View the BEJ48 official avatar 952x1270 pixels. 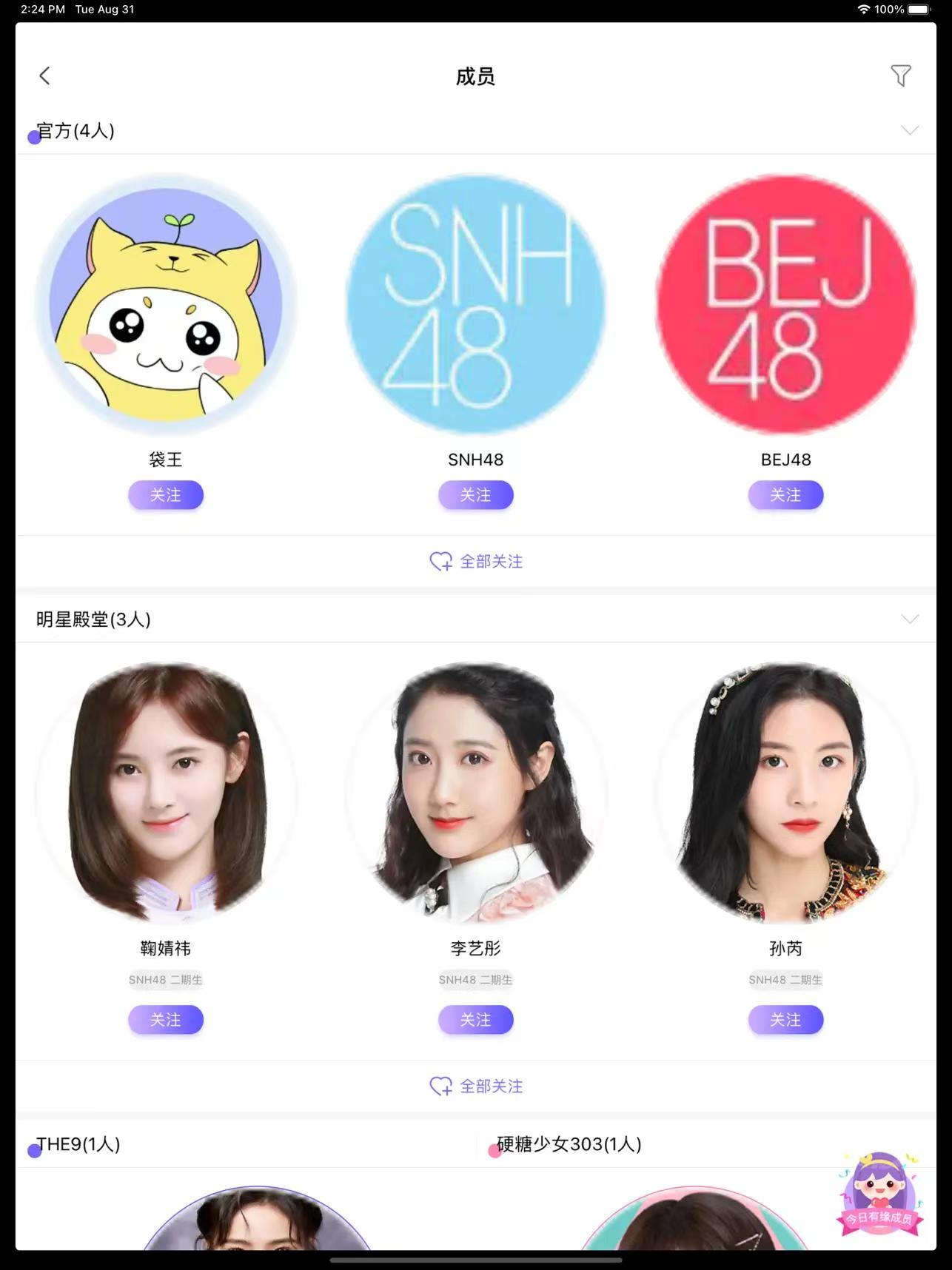785,304
